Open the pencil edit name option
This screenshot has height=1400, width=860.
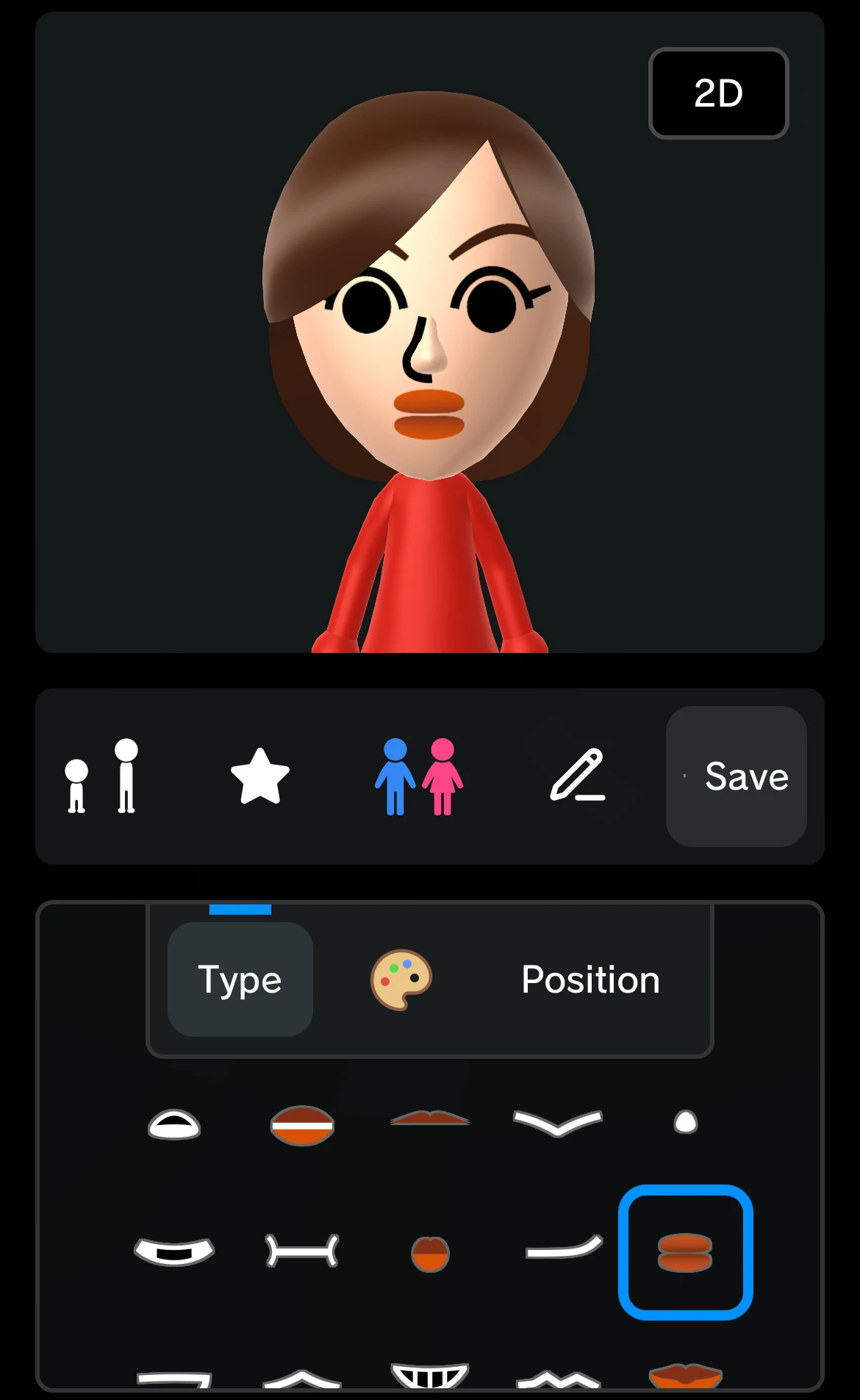[578, 776]
